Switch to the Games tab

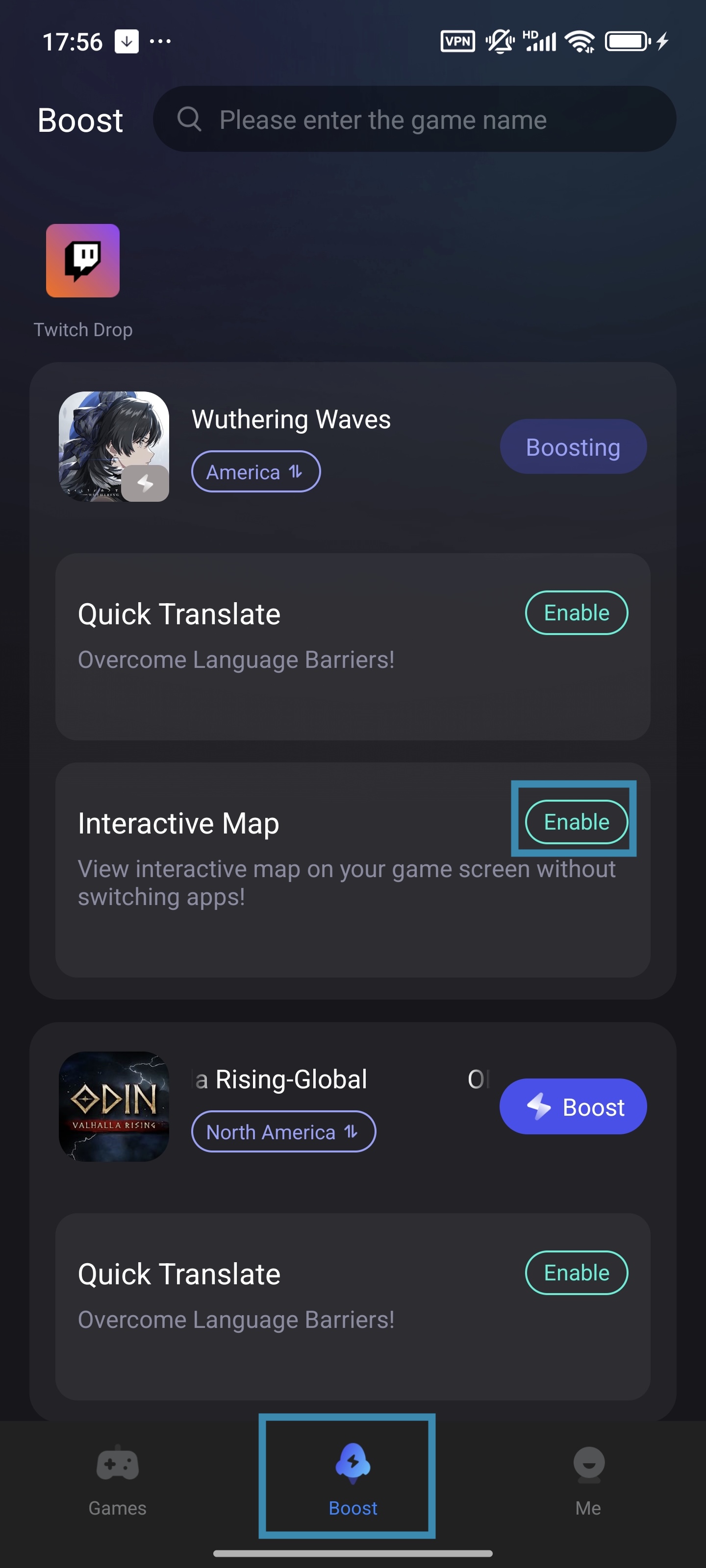[118, 1480]
